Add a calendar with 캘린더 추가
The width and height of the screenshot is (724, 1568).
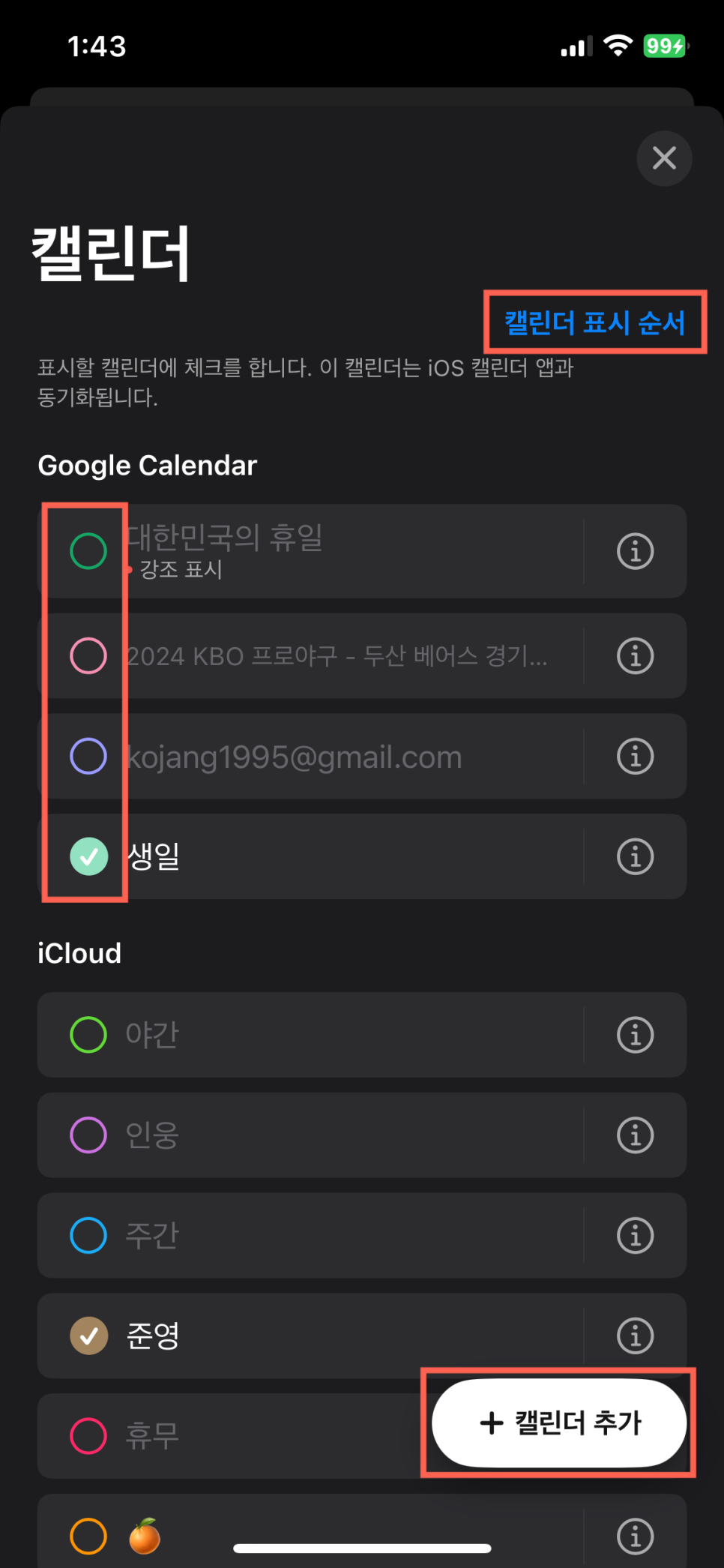559,1423
